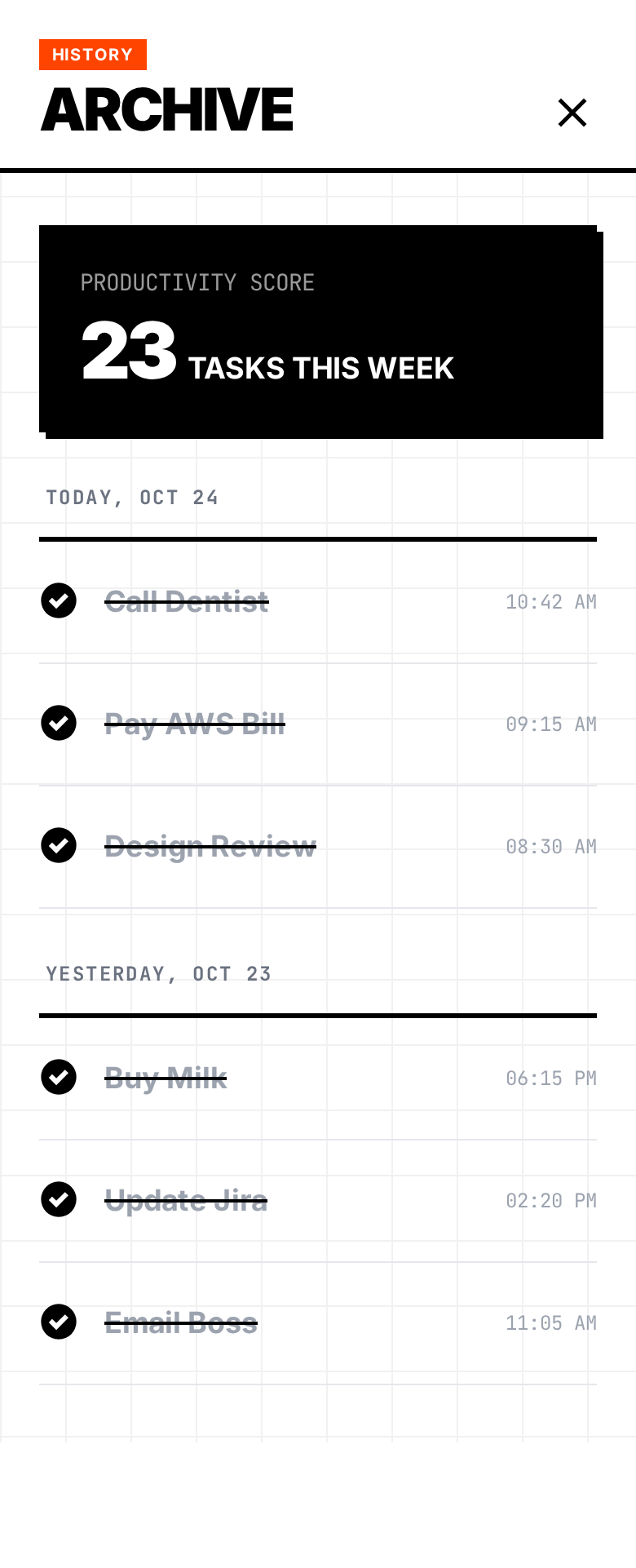The image size is (636, 1568).
Task: Expand the TODAY, OCT 24 section
Action: click(x=133, y=497)
